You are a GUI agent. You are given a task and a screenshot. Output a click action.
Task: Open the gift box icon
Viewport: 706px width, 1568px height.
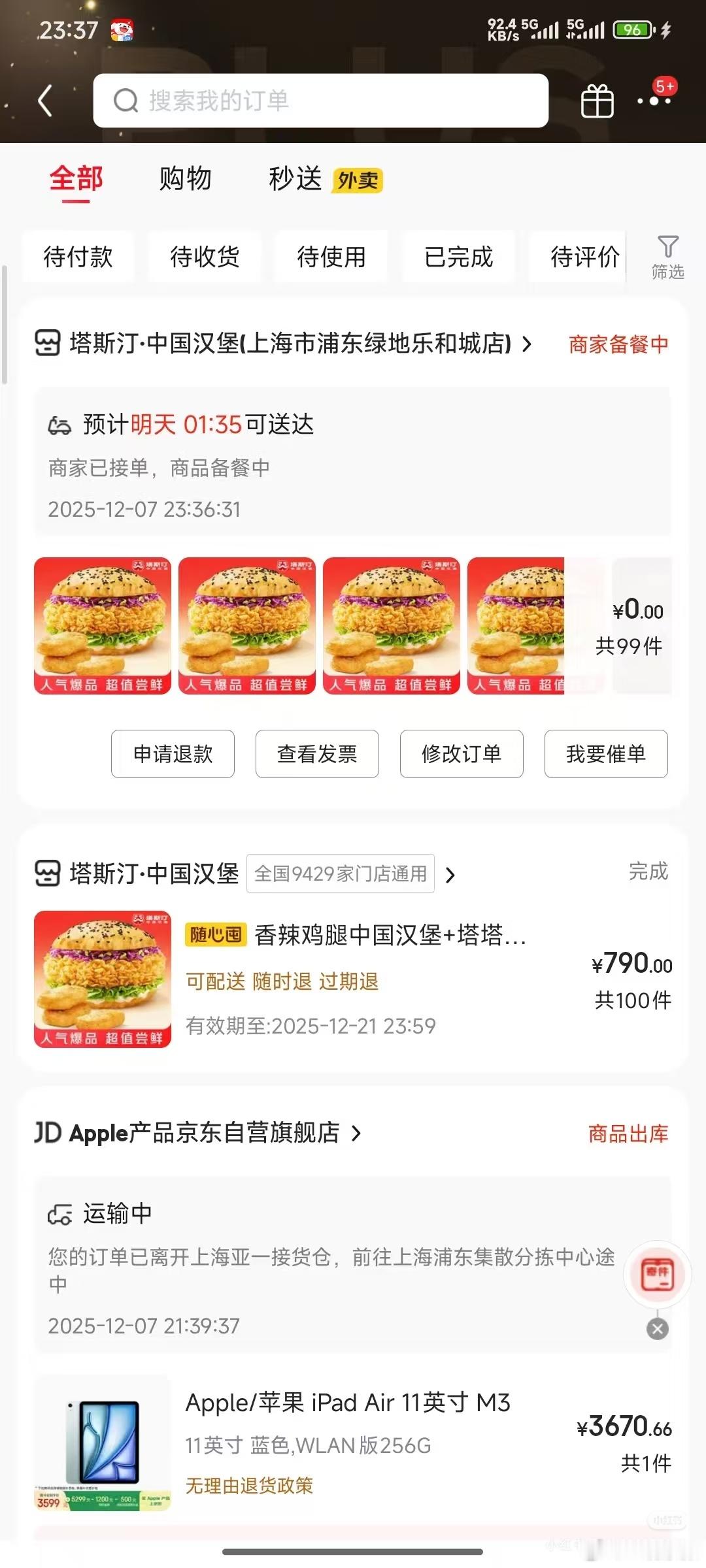coord(597,101)
